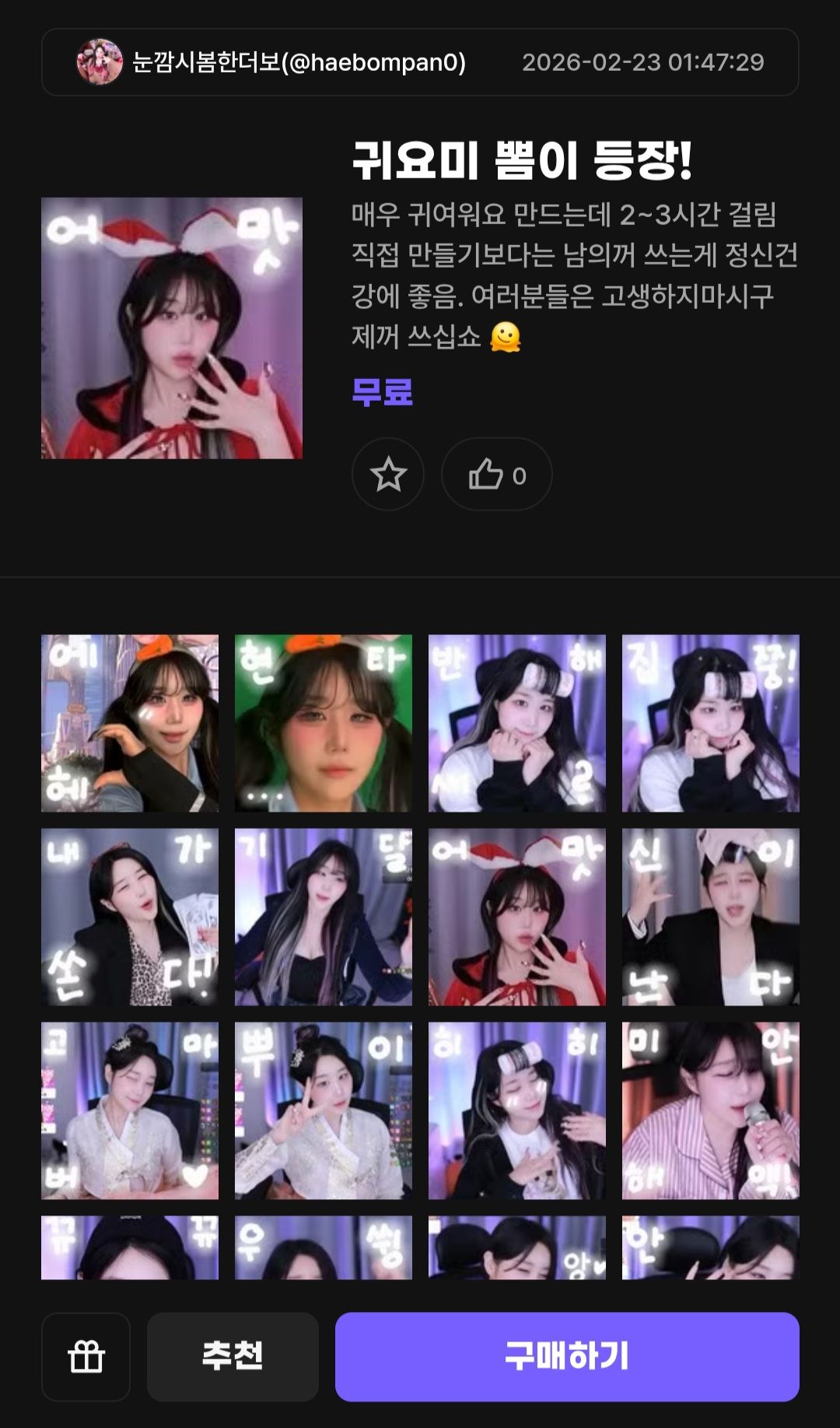Select the 미안해 microphone emoticon
This screenshot has width=840, height=1428.
point(709,1111)
